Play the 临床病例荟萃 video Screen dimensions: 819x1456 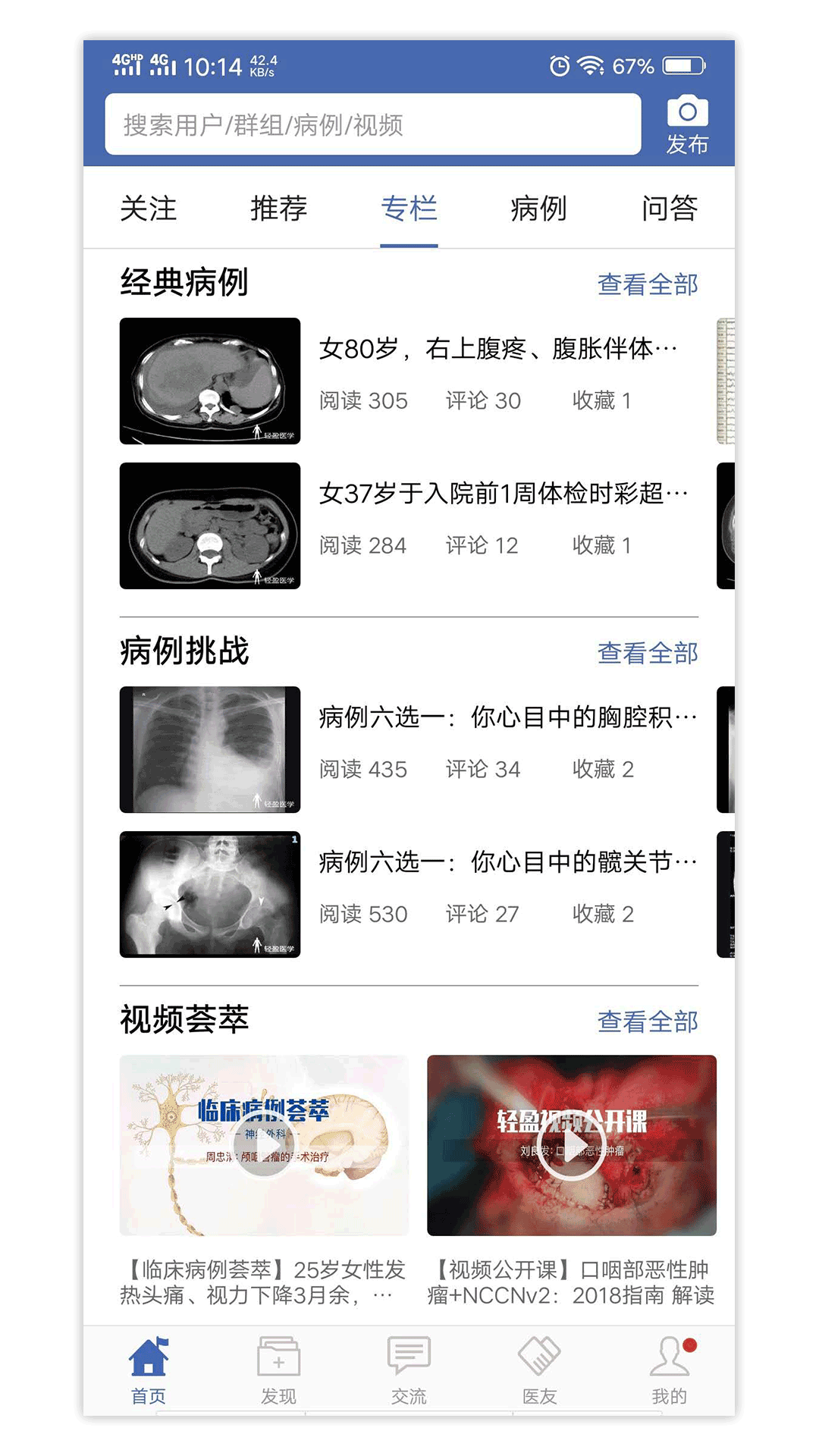pyautogui.click(x=264, y=1145)
